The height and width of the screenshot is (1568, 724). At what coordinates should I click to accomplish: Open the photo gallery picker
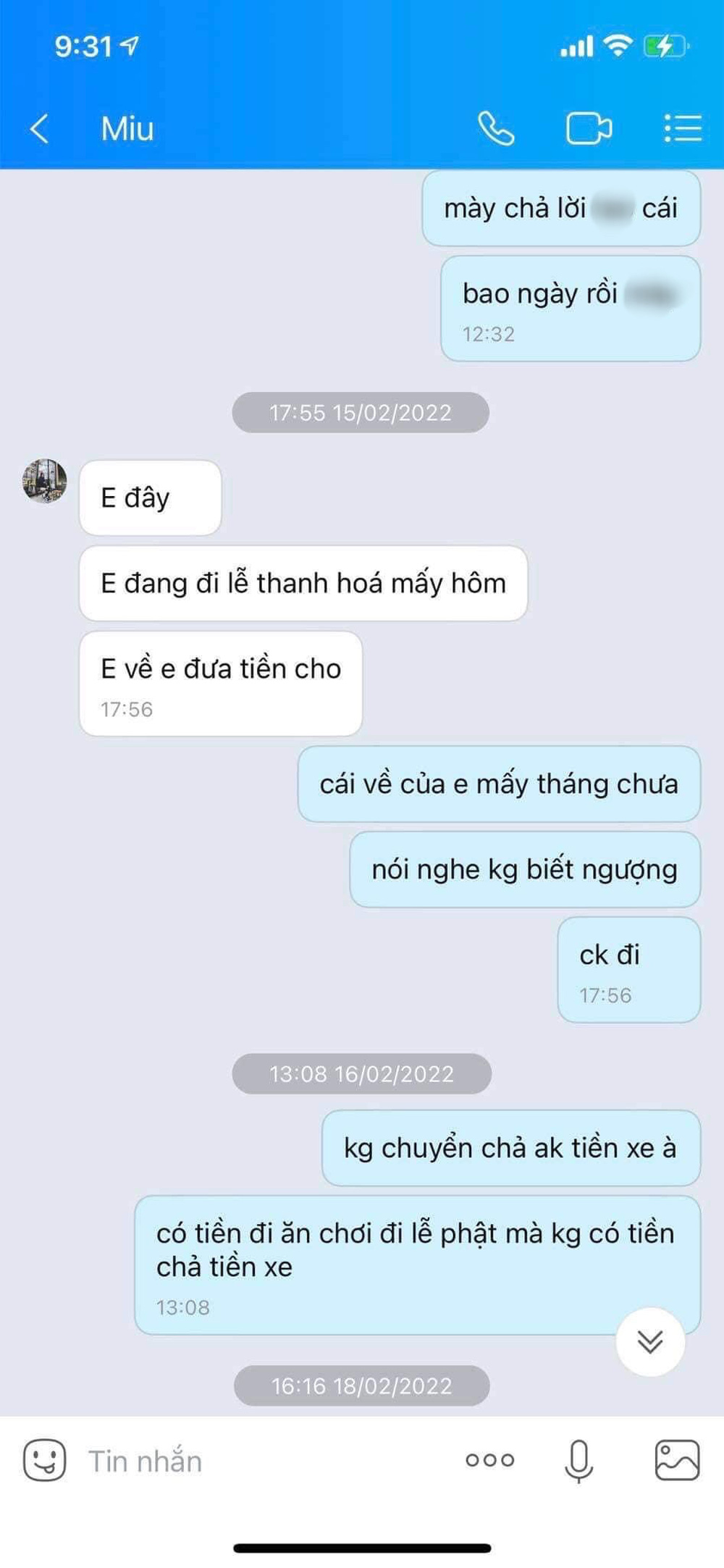(677, 1461)
